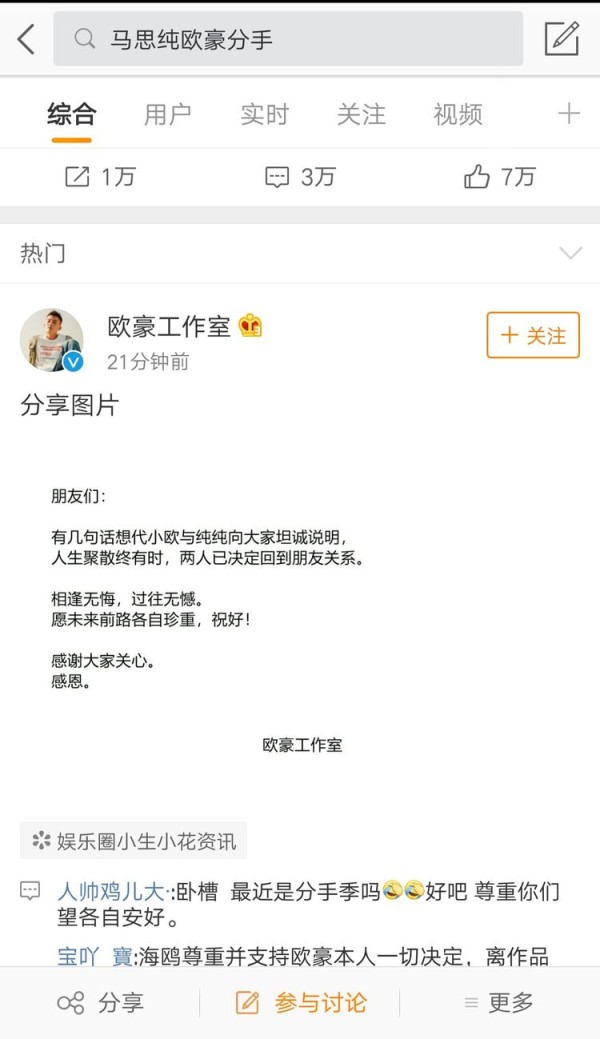The height and width of the screenshot is (1039, 600).
Task: Repost the post with 1万 shares
Action: (100, 177)
